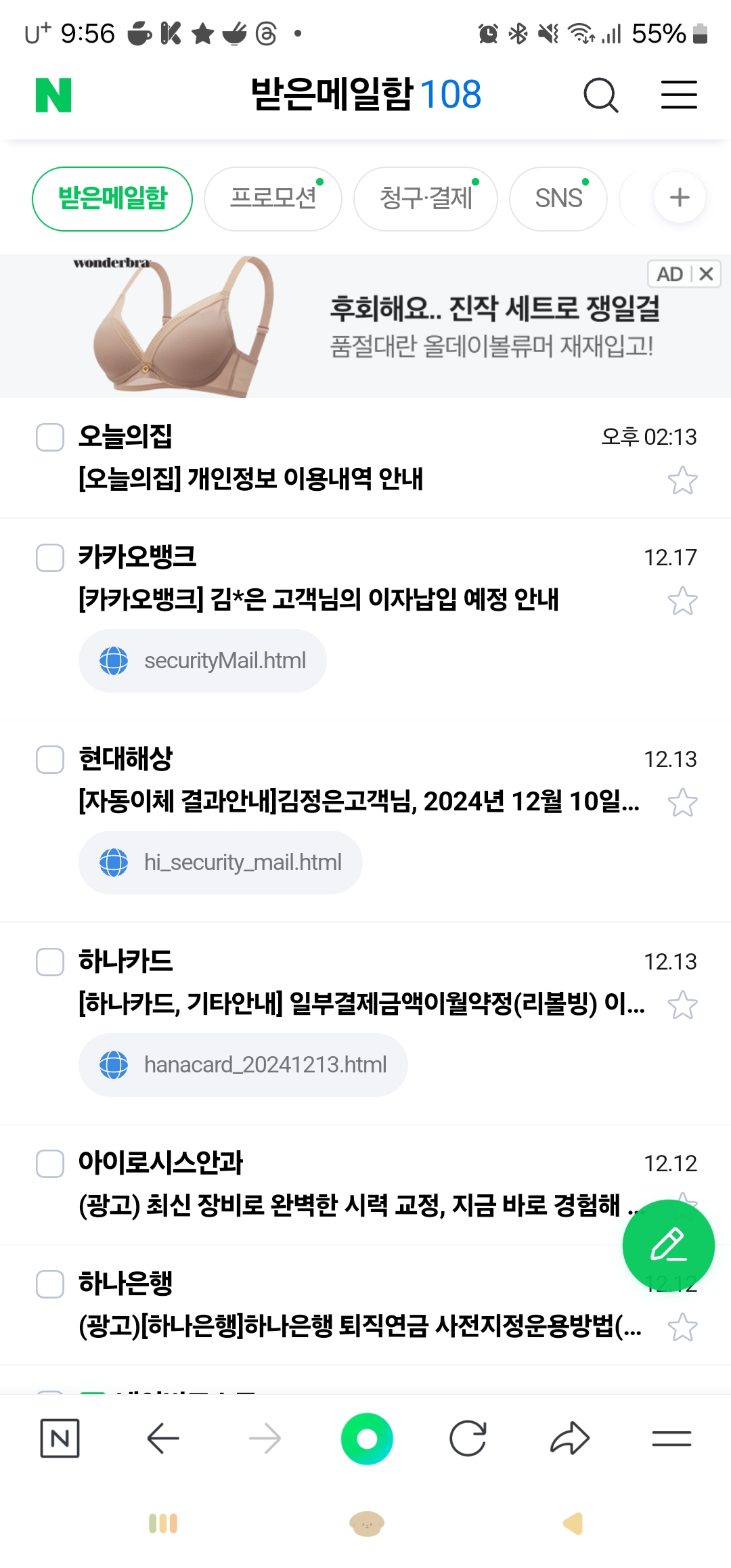This screenshot has height=1568, width=731.
Task: Star the 하나은행 퇴직연금 mail
Action: tap(682, 1327)
